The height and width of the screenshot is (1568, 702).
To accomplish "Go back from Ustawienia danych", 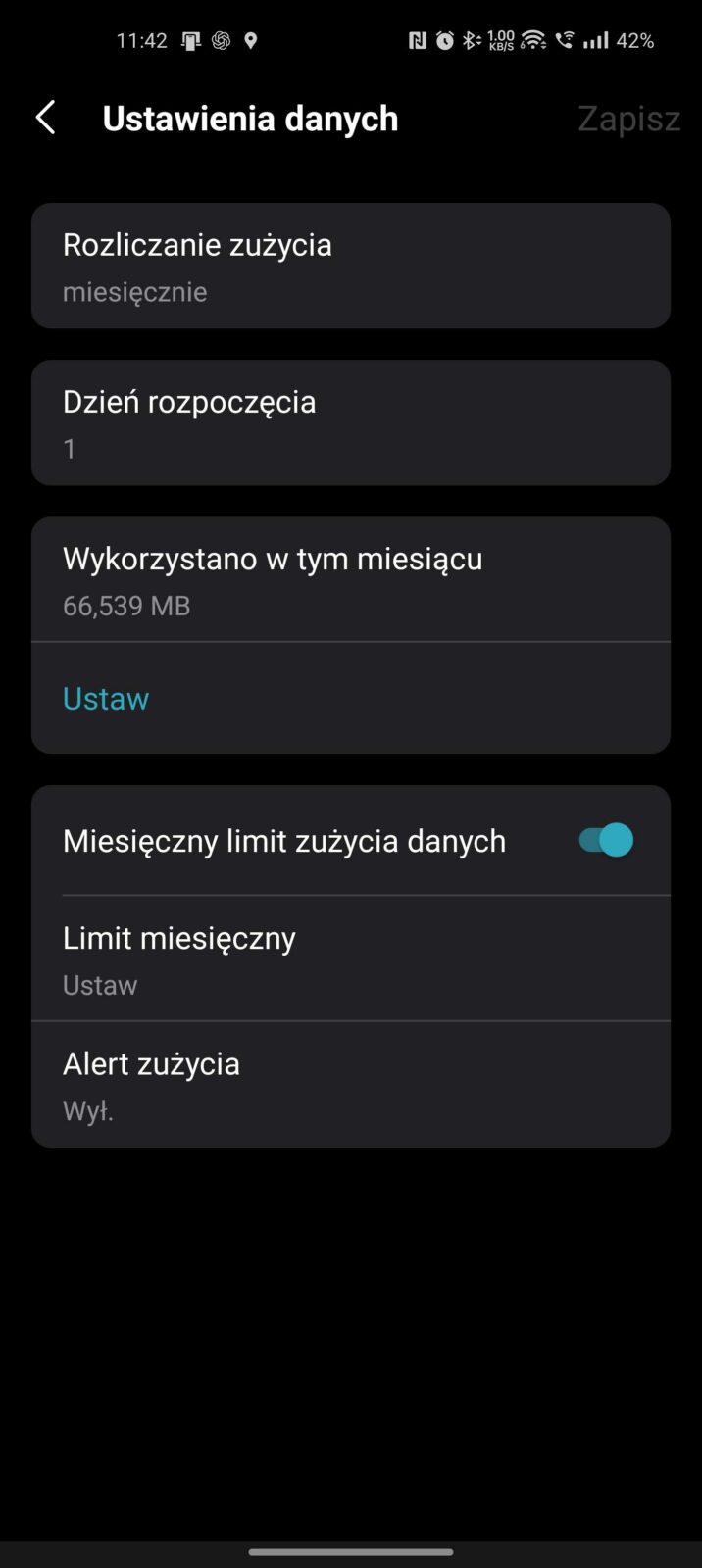I will click(x=45, y=119).
